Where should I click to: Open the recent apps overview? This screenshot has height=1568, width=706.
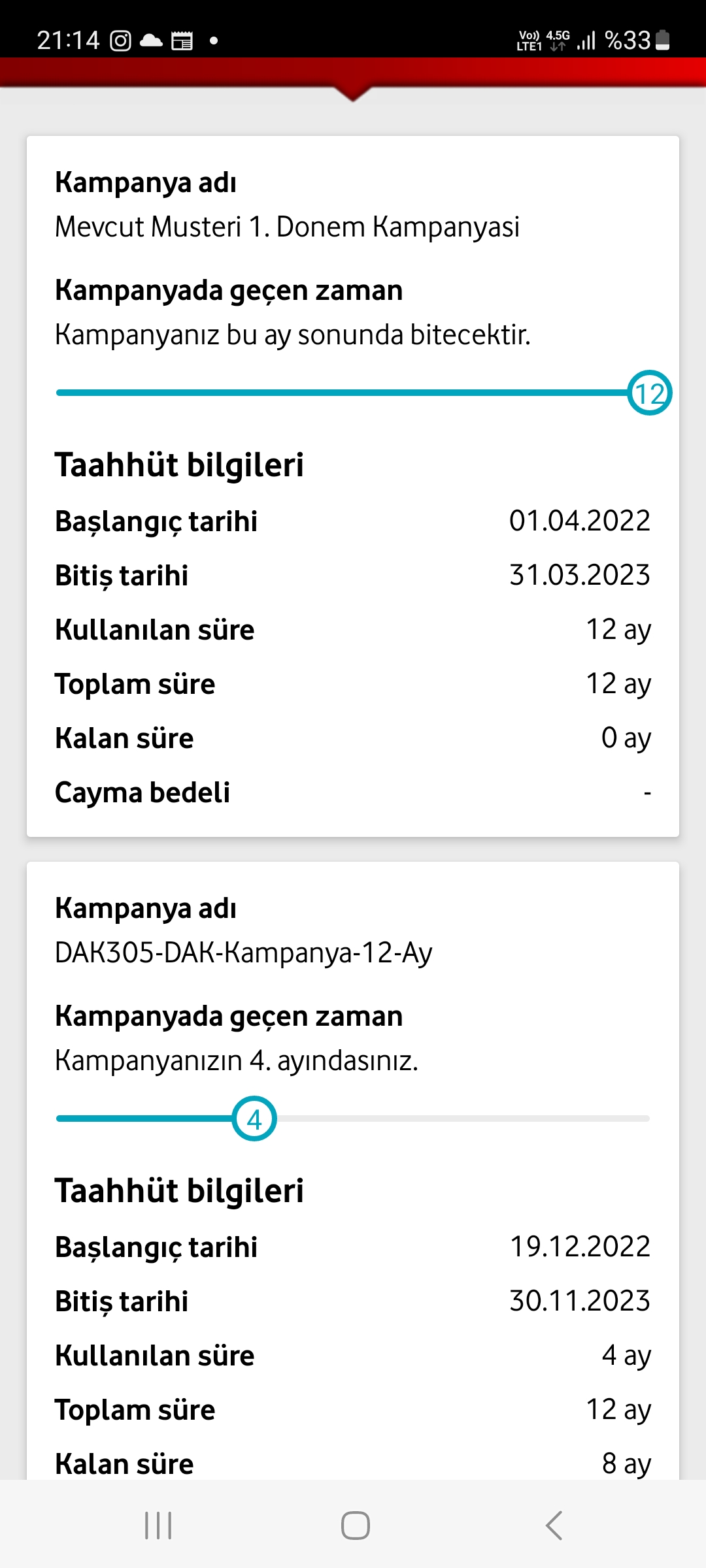158,1526
